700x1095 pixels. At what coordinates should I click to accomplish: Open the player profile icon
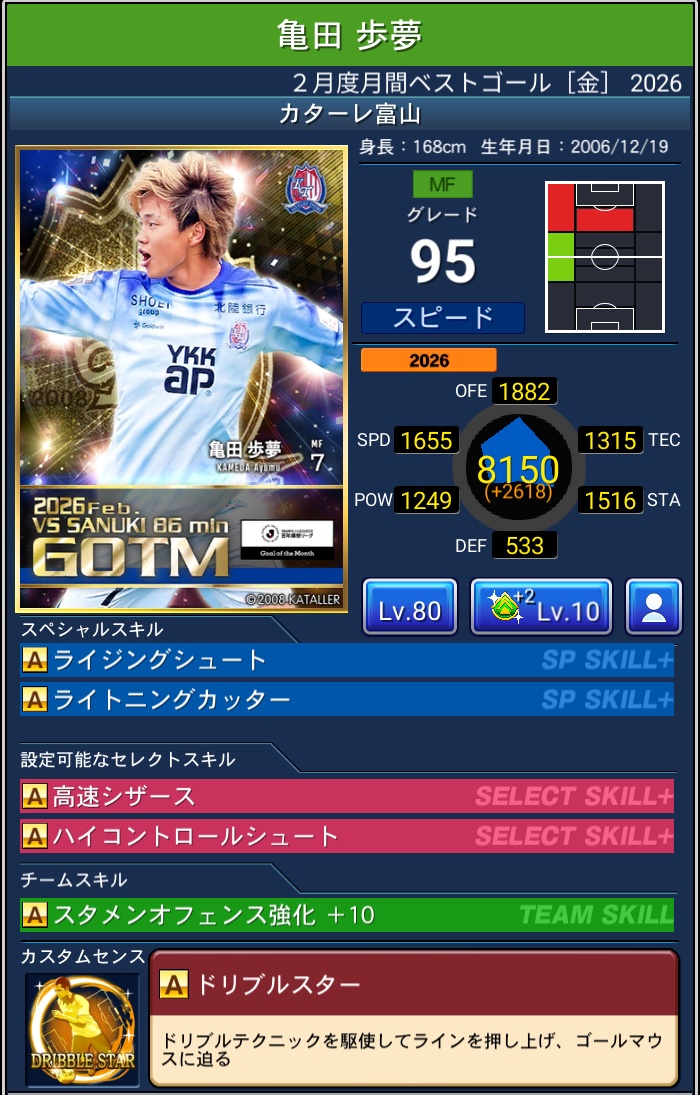tap(654, 608)
